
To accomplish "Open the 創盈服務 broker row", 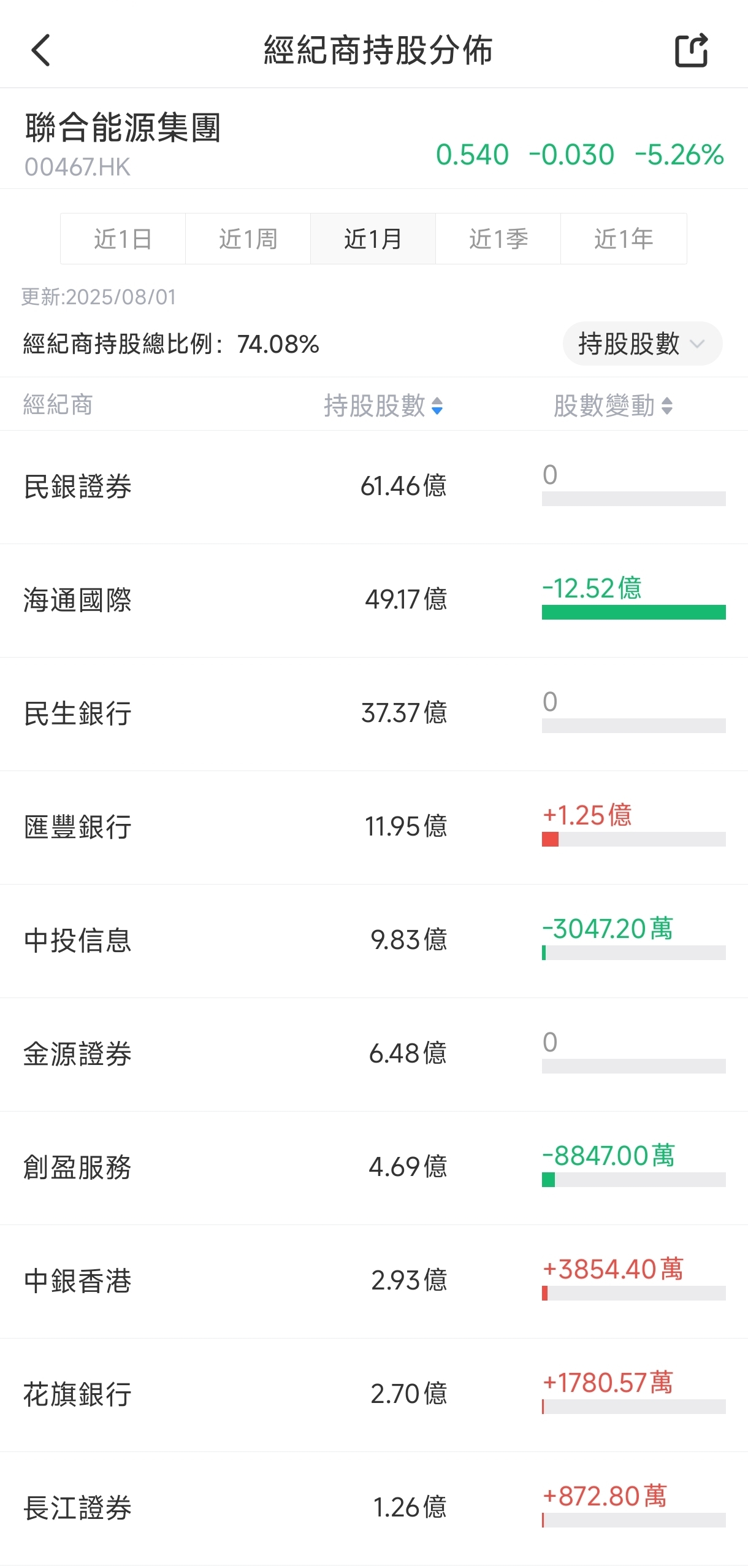I will (x=374, y=1168).
